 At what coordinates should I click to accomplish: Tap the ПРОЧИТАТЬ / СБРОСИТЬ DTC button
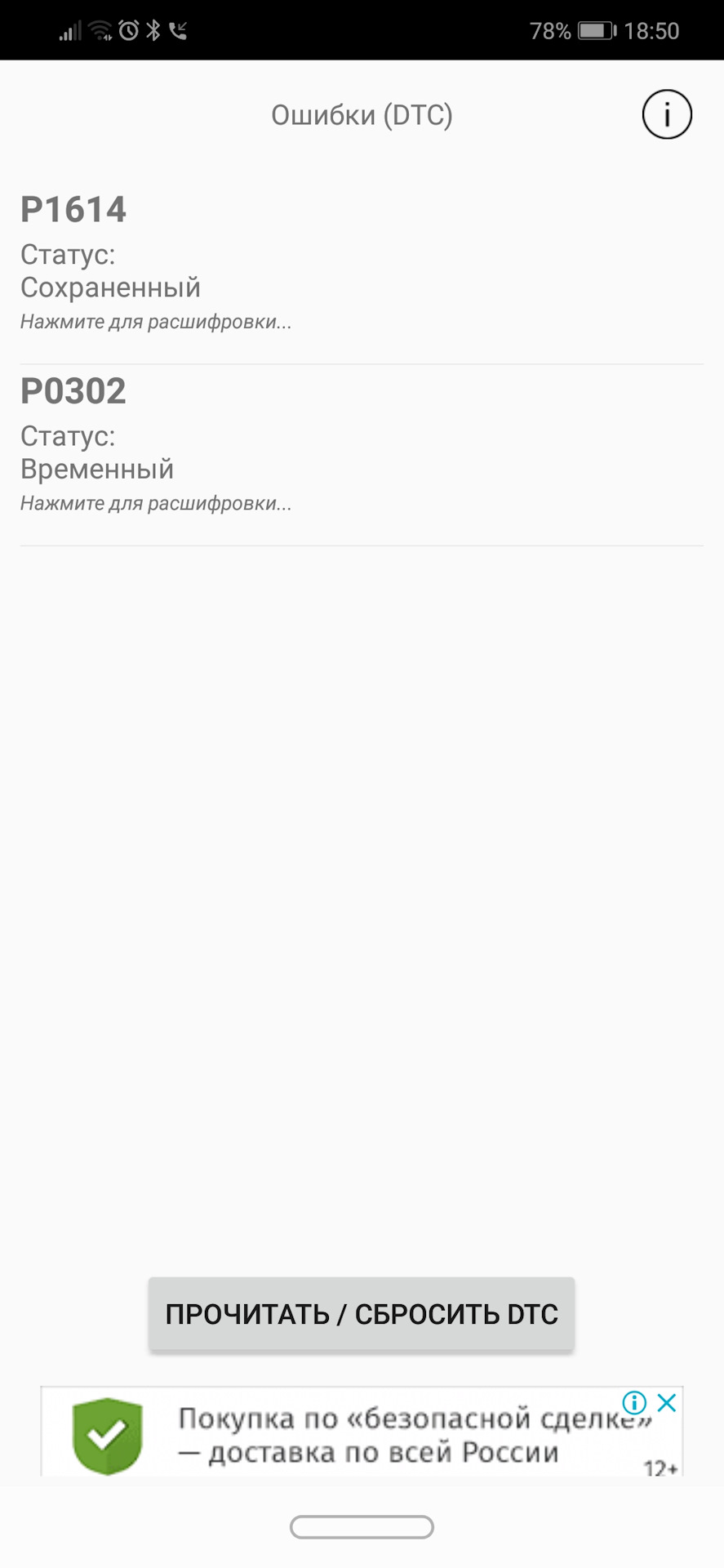tap(362, 1314)
